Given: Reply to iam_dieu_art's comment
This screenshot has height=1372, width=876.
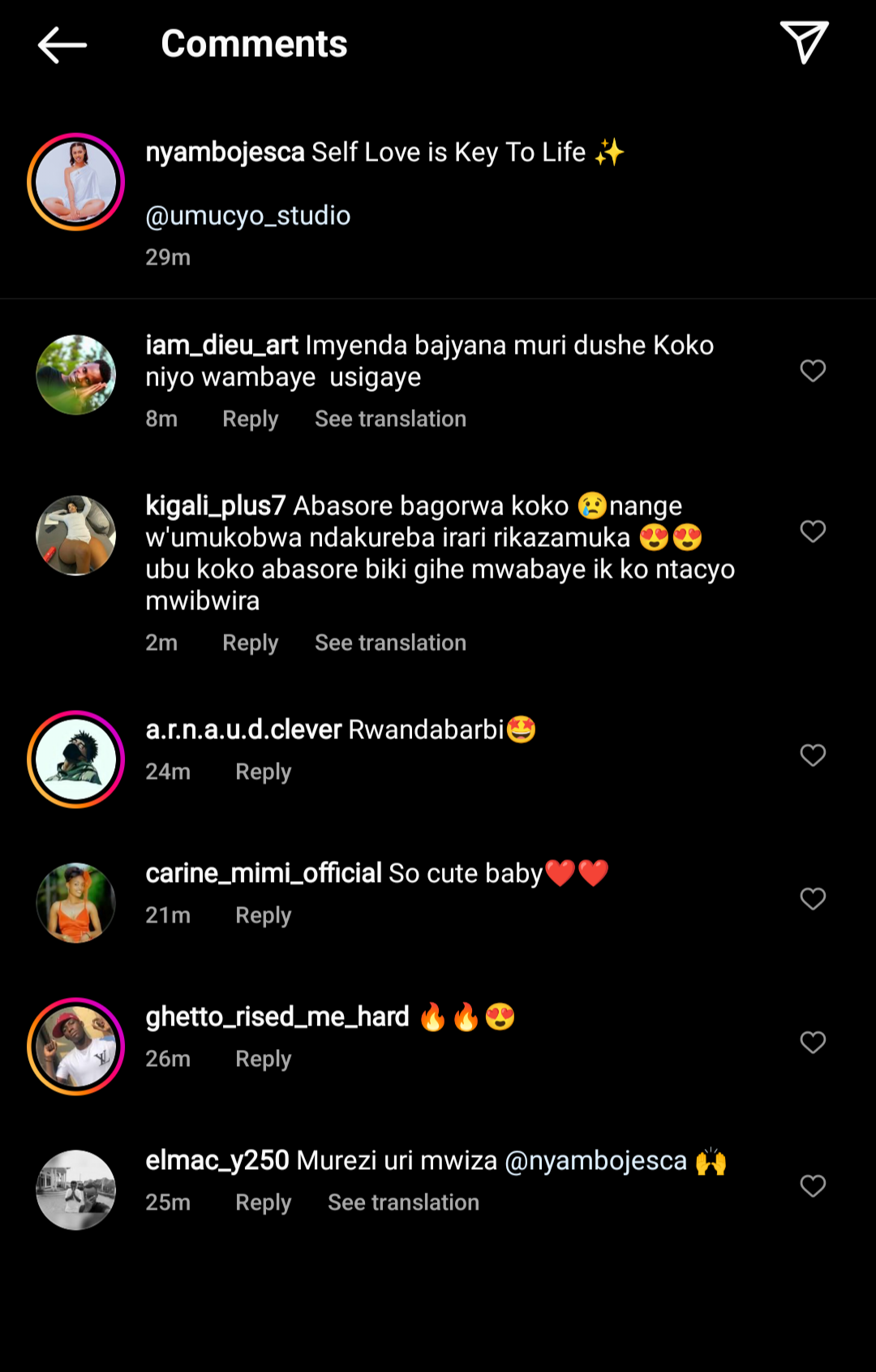Looking at the screenshot, I should pyautogui.click(x=250, y=419).
